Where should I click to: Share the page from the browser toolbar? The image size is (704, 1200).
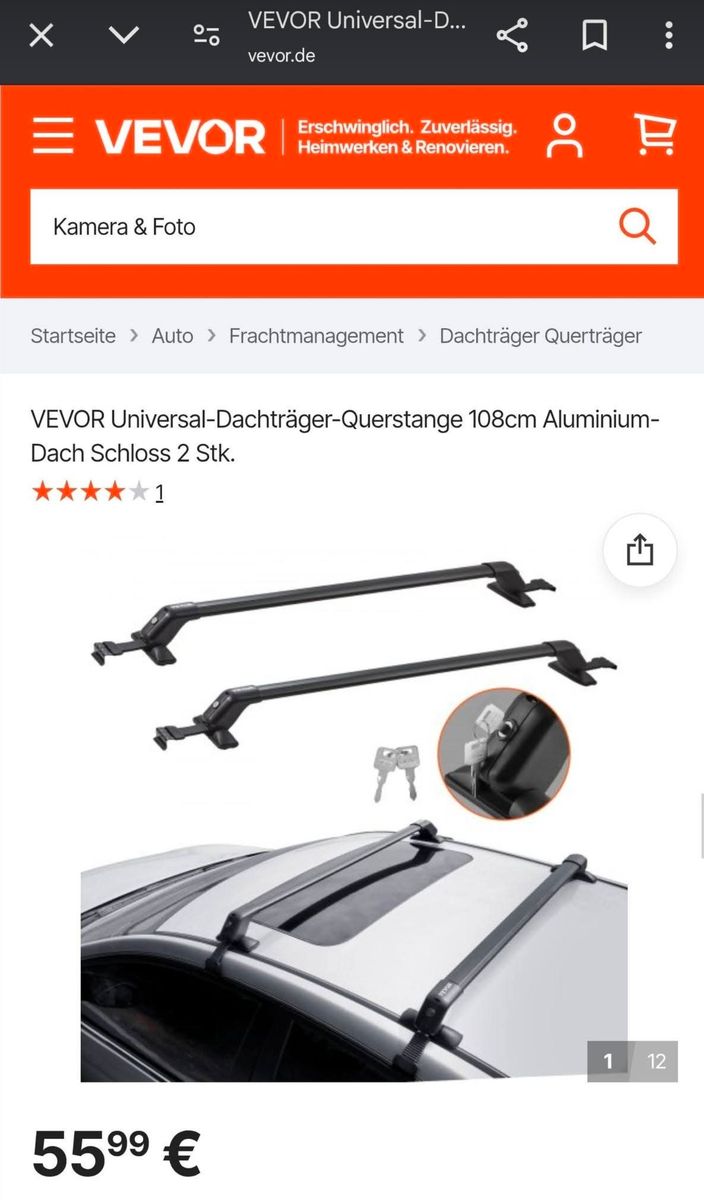click(512, 37)
